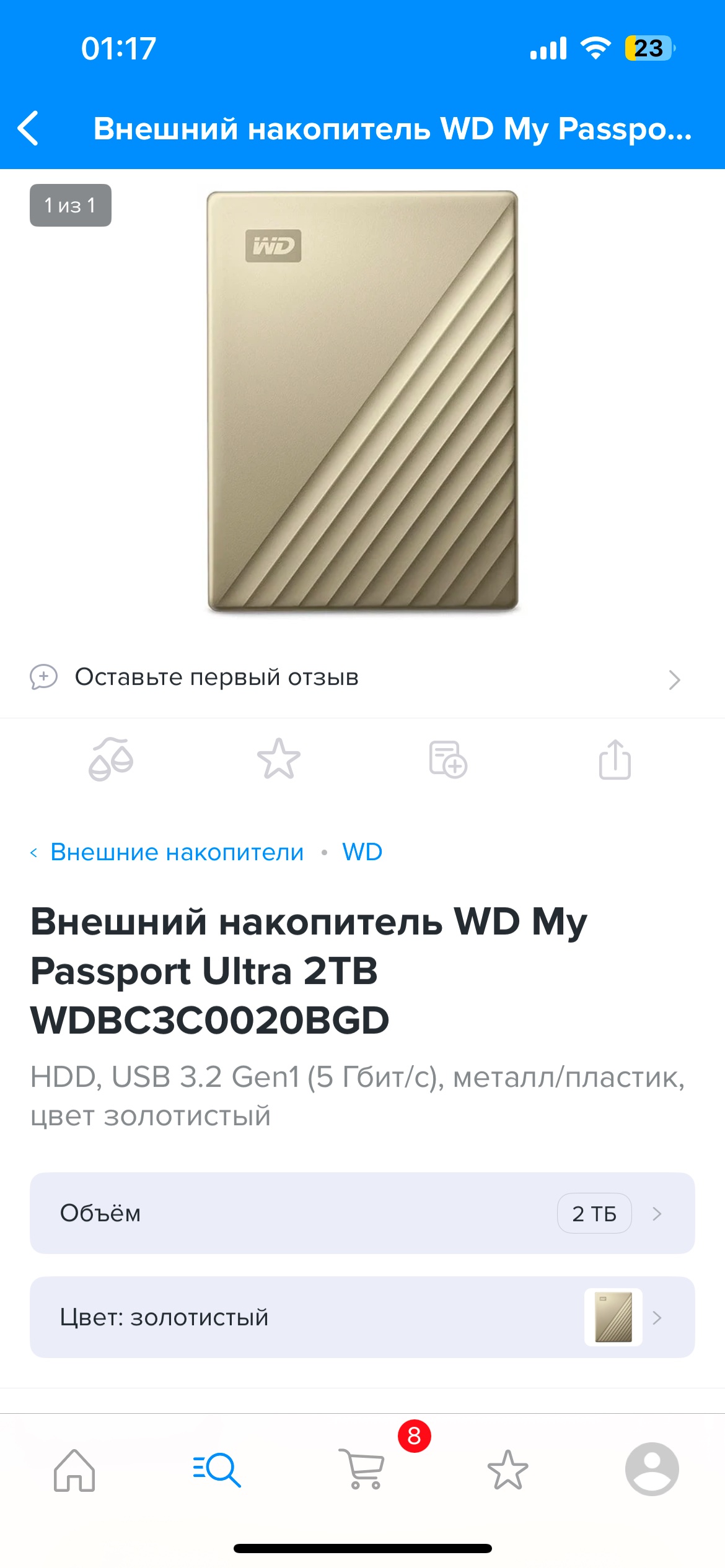The height and width of the screenshot is (1568, 725).
Task: Add product to a list
Action: (x=447, y=759)
